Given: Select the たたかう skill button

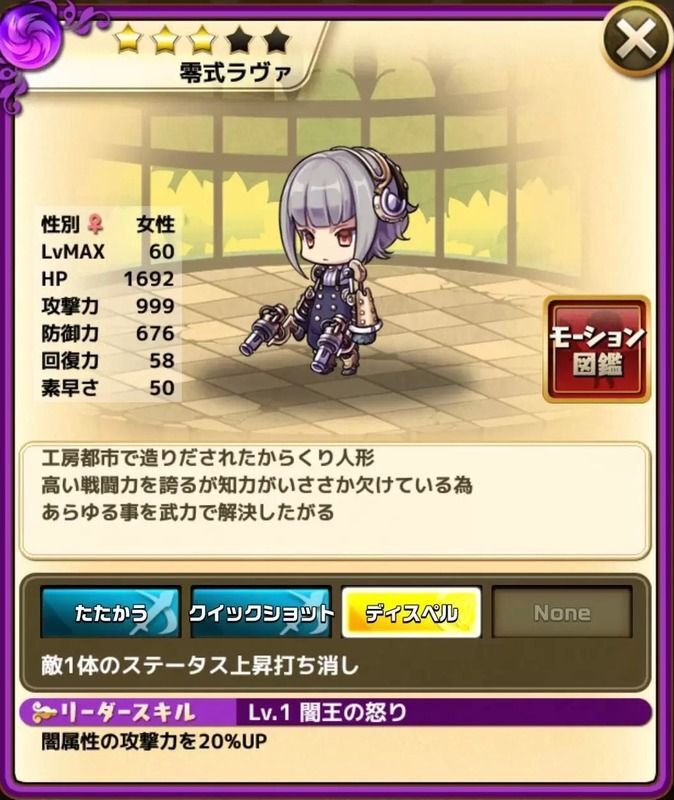Looking at the screenshot, I should click(110, 613).
